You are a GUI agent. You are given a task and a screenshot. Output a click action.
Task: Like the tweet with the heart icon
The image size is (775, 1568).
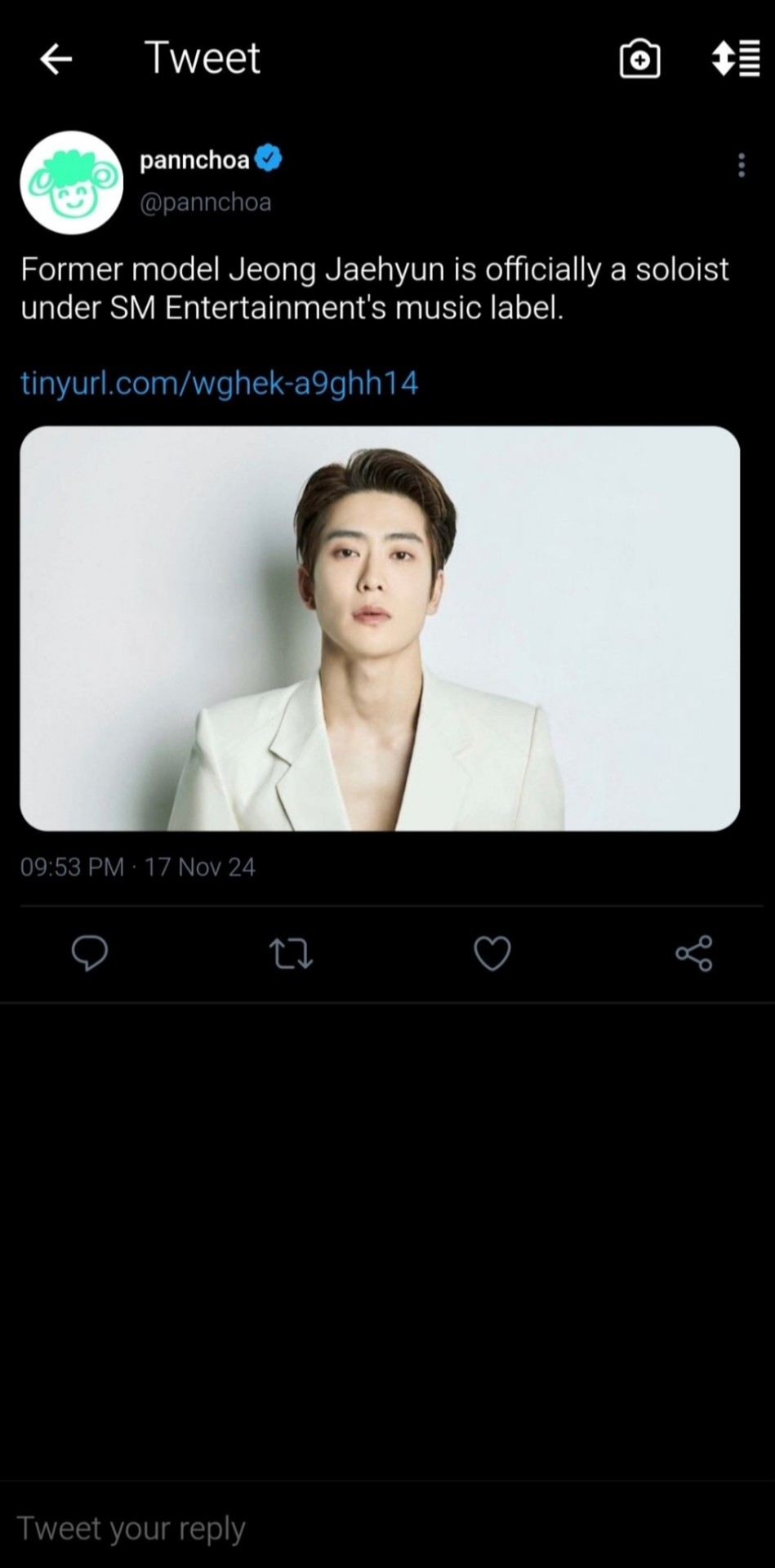tap(492, 953)
